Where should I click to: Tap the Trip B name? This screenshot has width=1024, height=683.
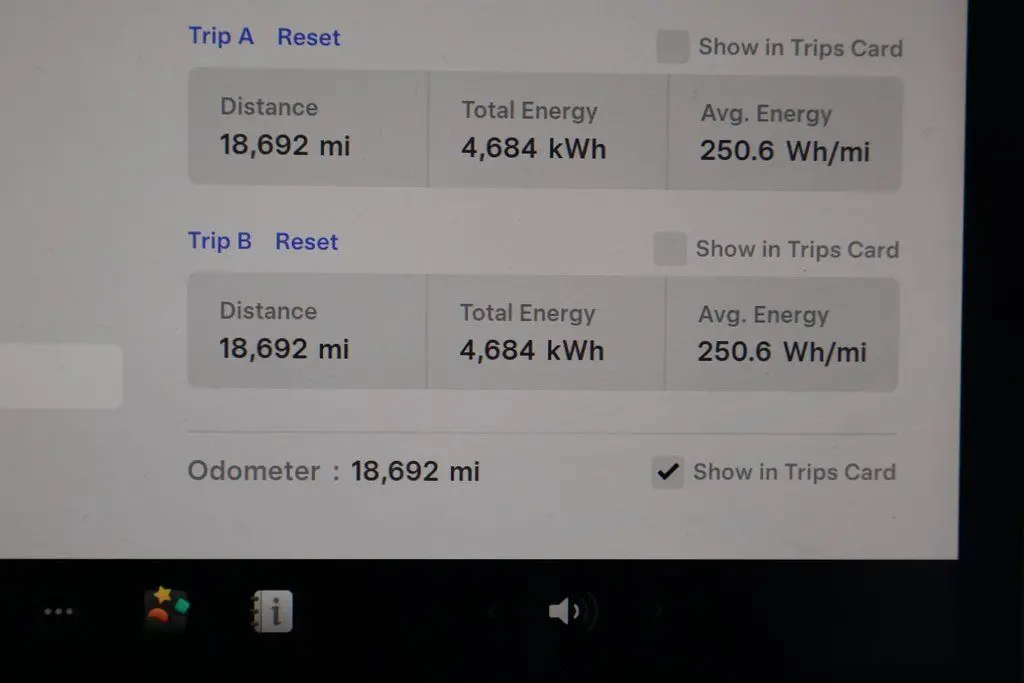point(220,241)
